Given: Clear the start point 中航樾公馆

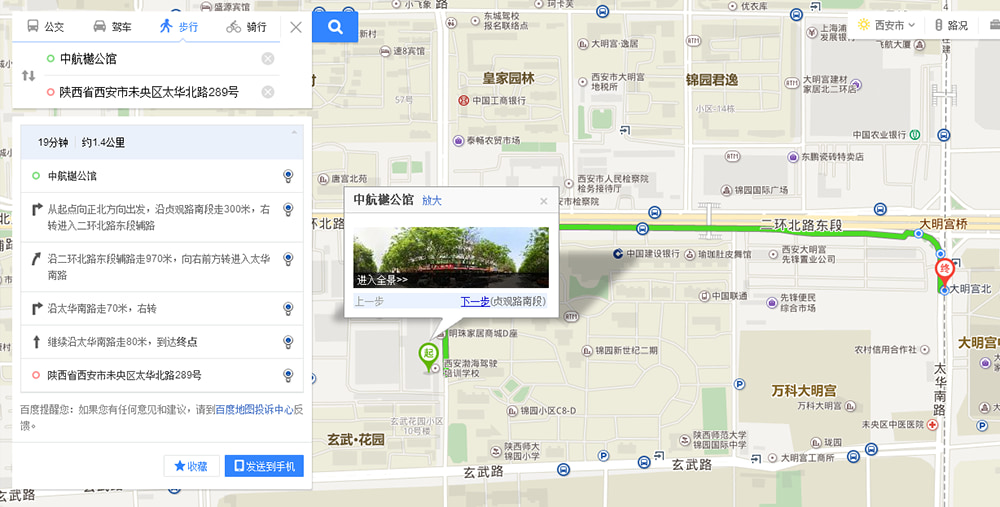Looking at the screenshot, I should 268,59.
